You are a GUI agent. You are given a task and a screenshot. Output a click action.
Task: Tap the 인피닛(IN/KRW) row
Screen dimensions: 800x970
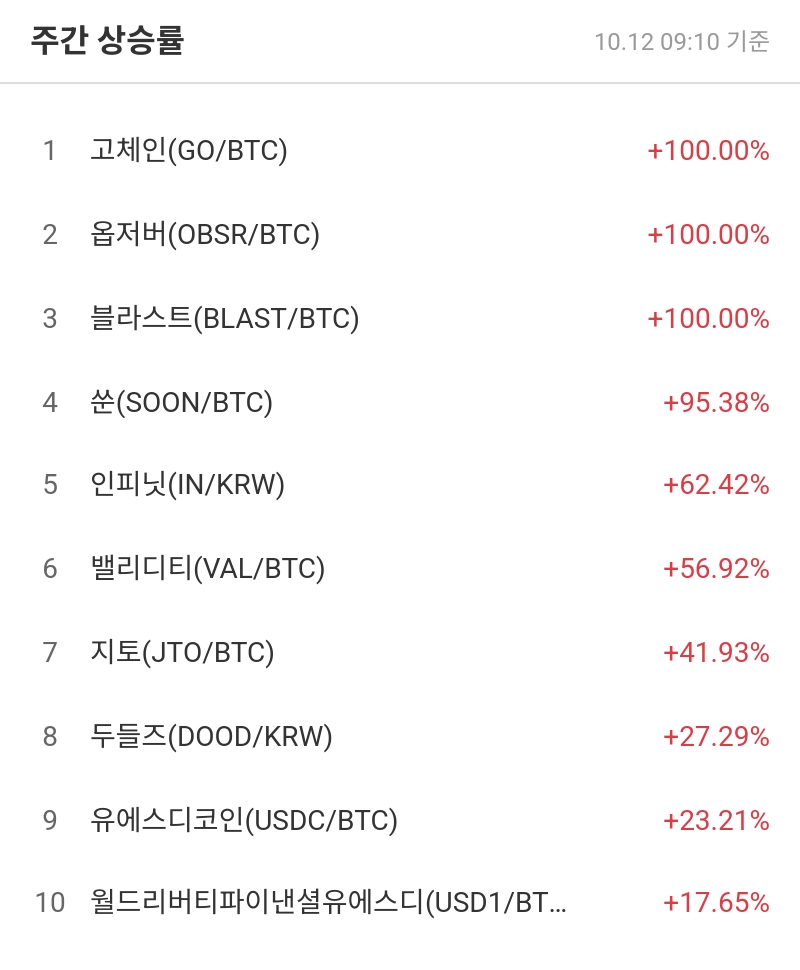pyautogui.click(x=187, y=485)
